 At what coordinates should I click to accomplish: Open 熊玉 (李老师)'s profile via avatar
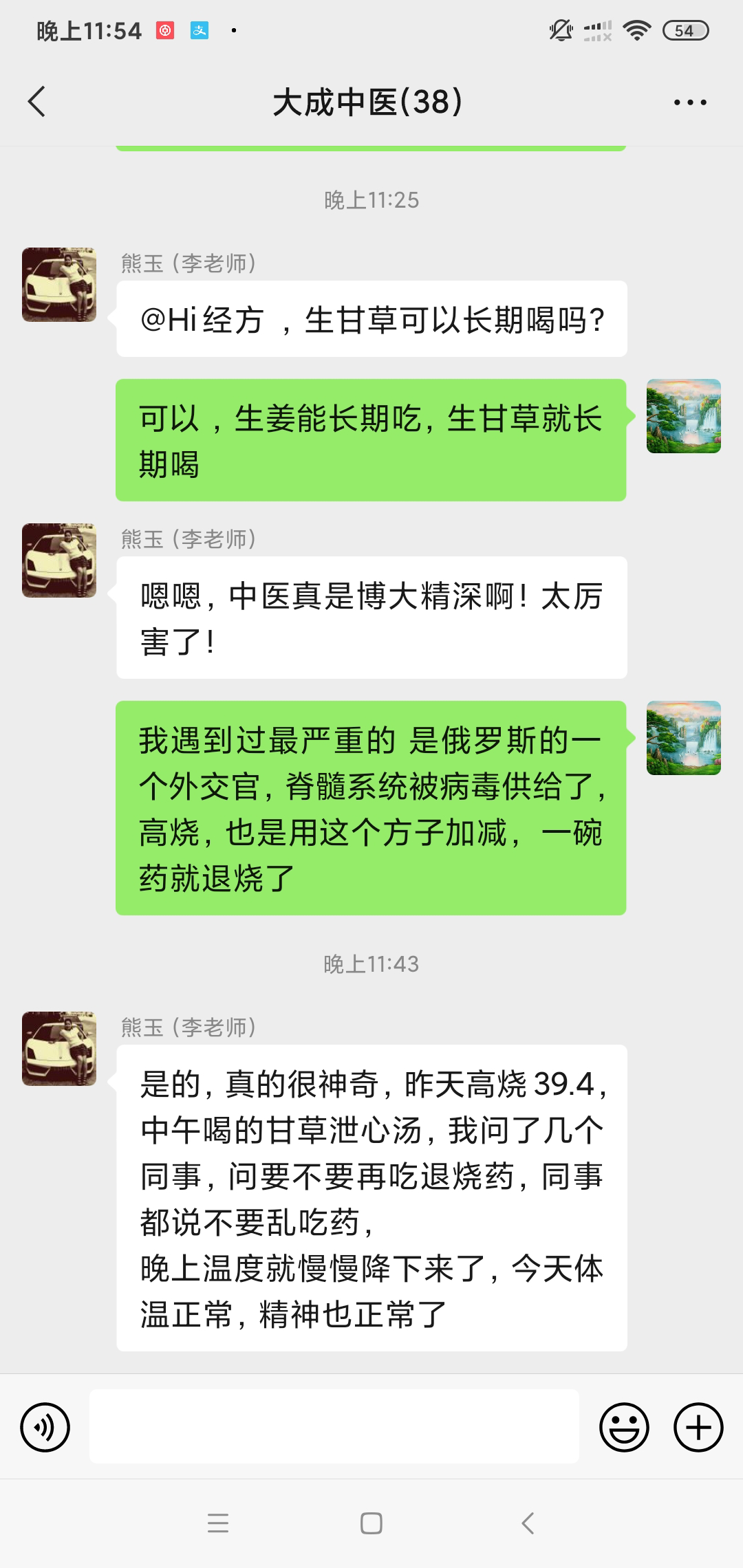coord(58,284)
